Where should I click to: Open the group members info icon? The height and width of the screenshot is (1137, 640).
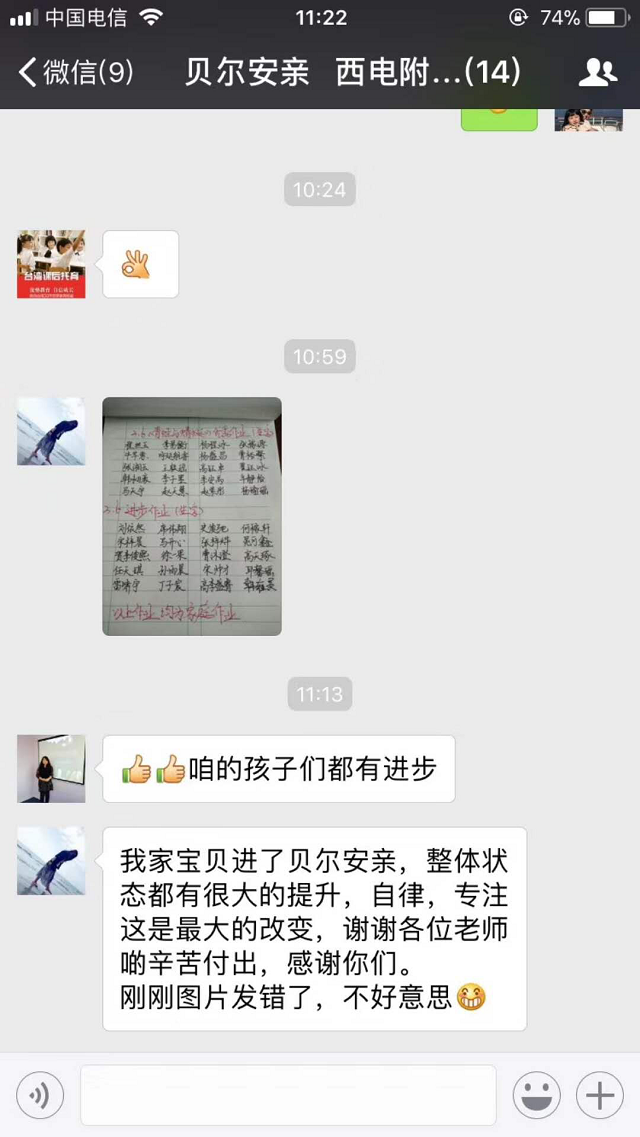click(598, 72)
